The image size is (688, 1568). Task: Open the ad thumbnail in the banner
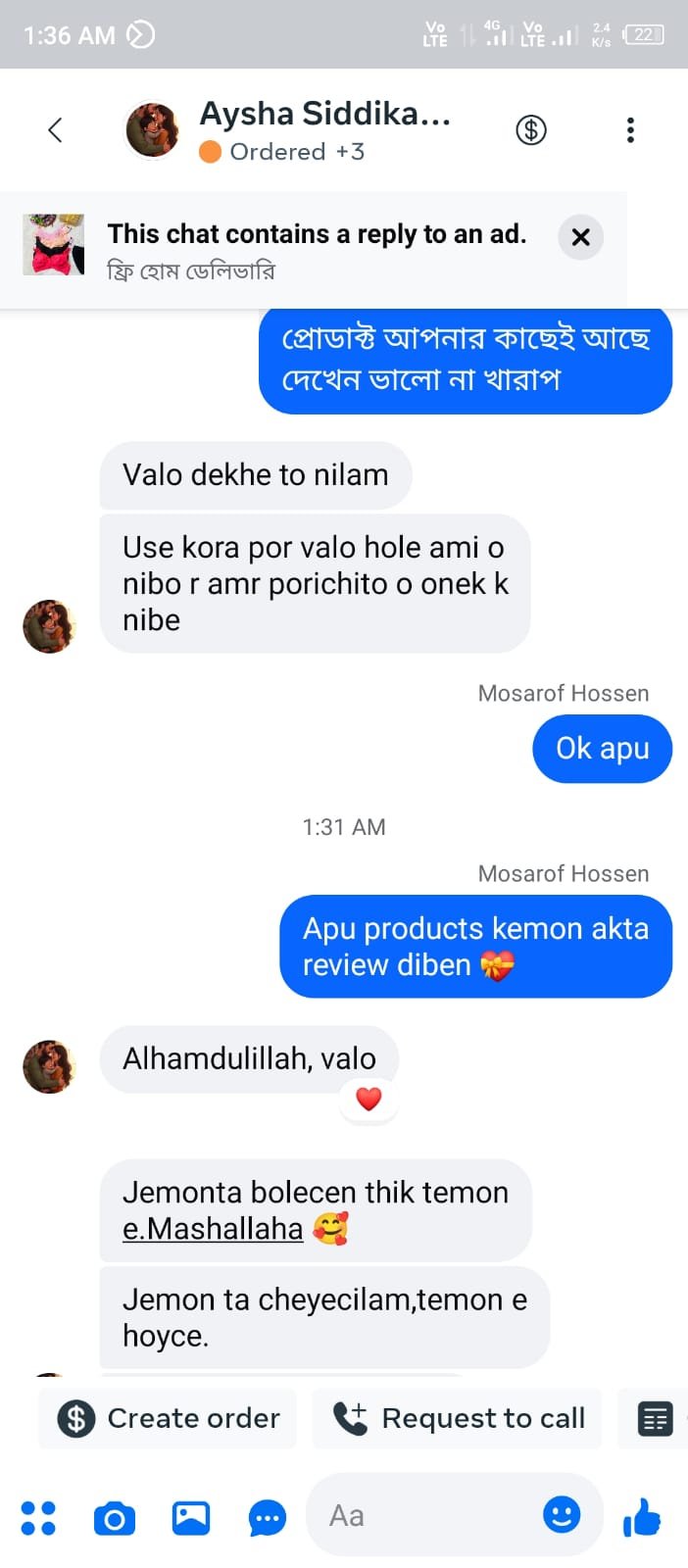(54, 245)
